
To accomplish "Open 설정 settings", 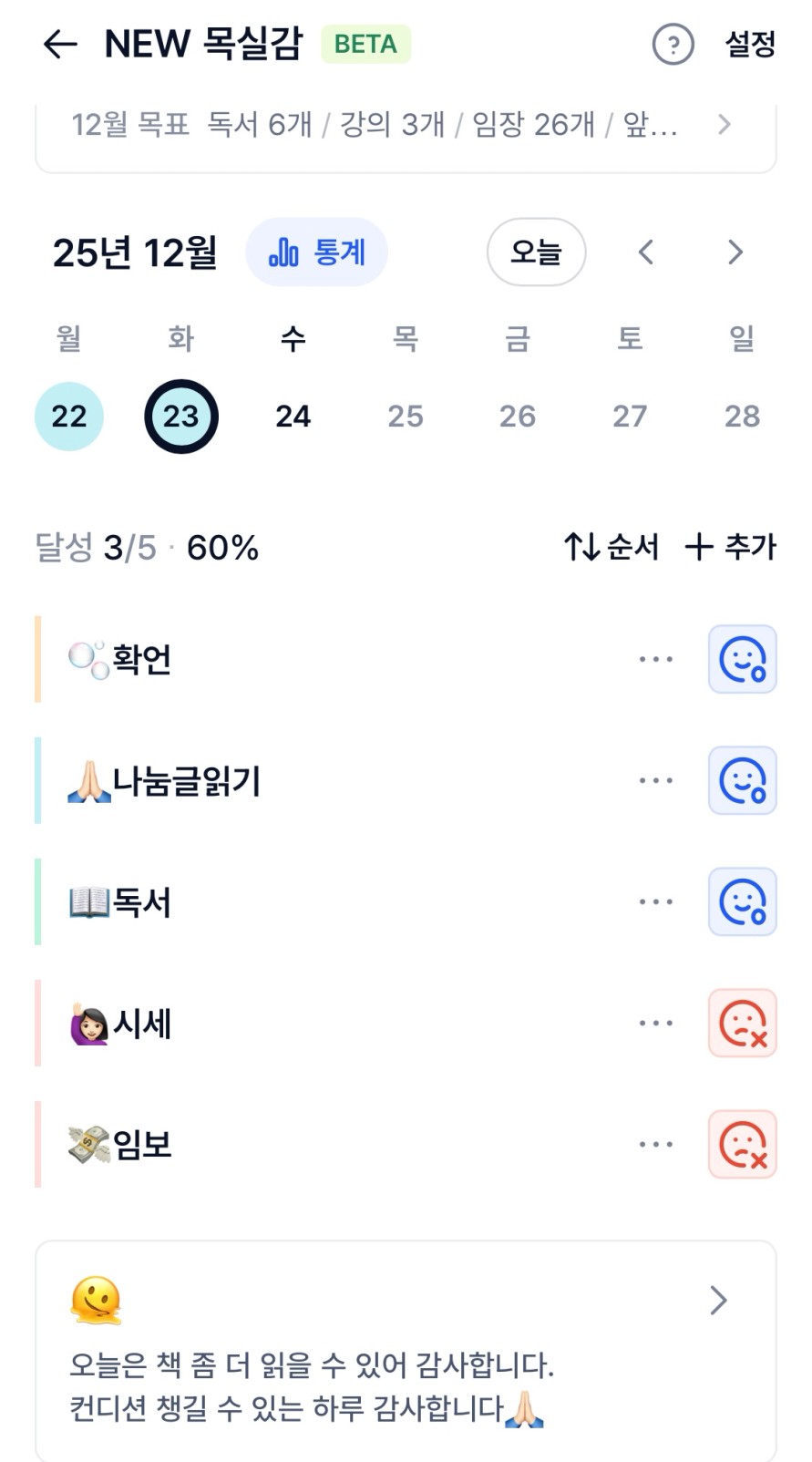I will [x=750, y=44].
